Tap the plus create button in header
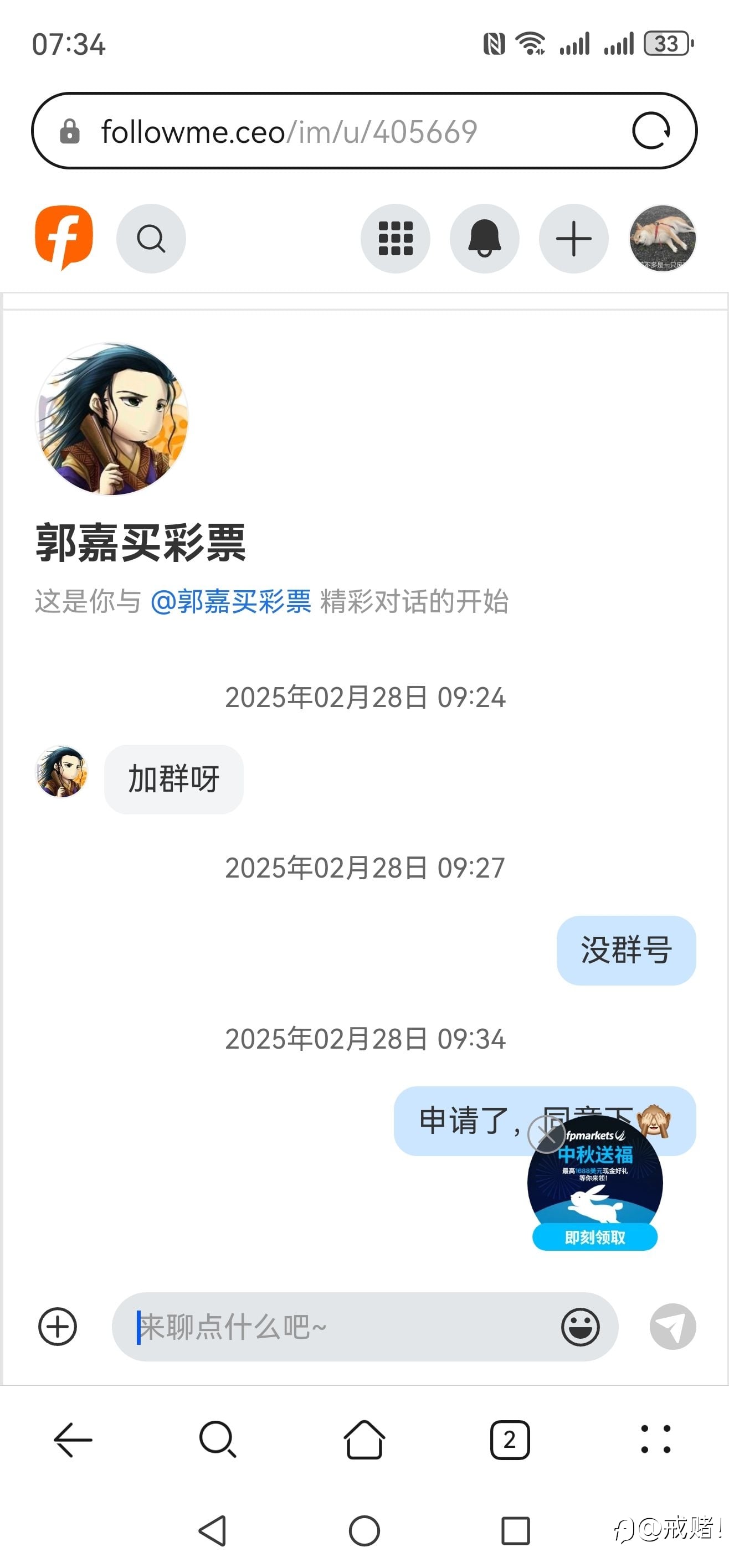 tap(574, 239)
